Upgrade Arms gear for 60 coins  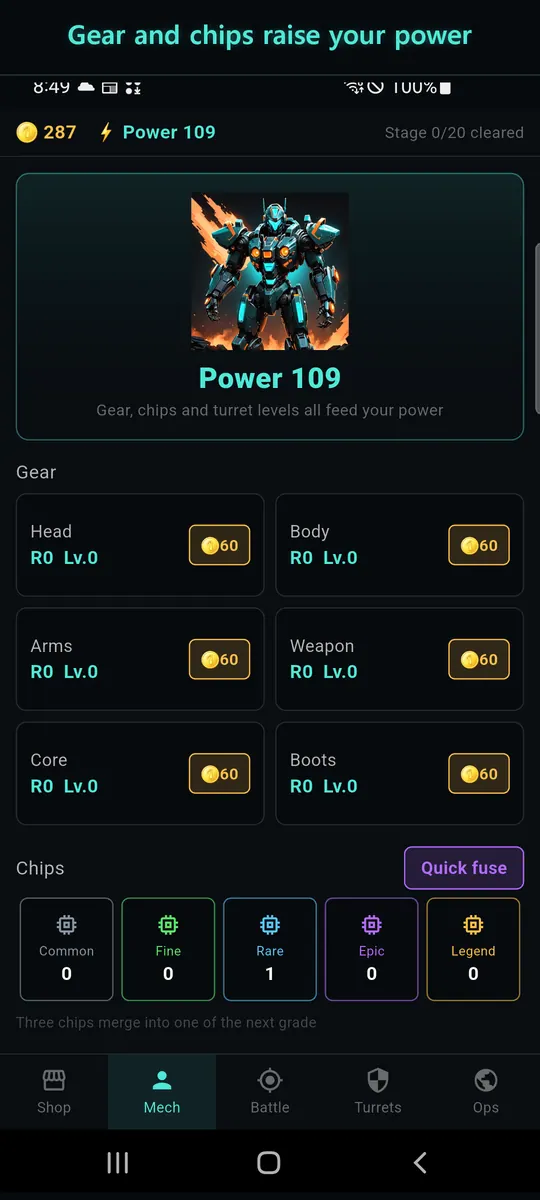coord(219,659)
